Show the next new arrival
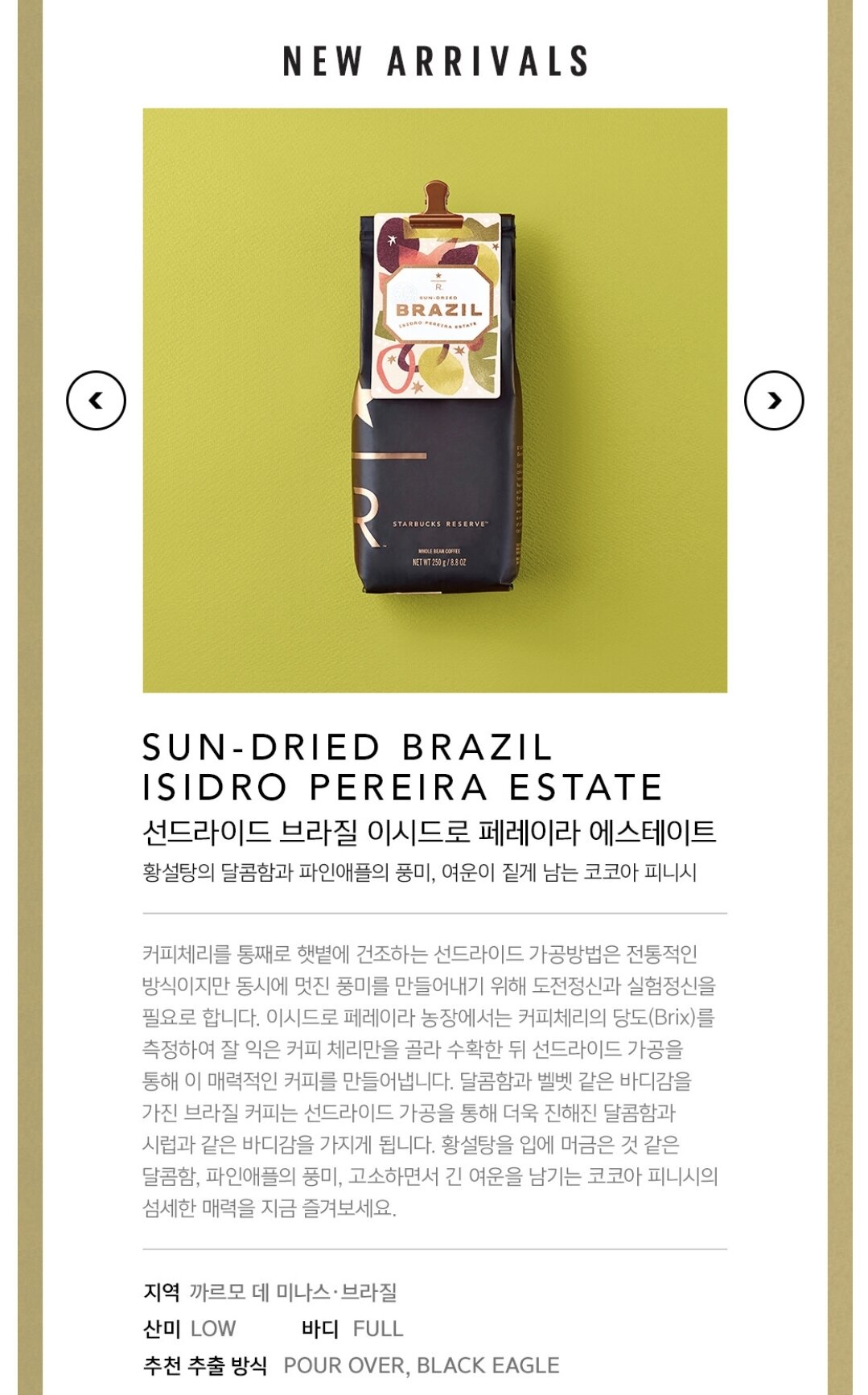The height and width of the screenshot is (1395, 868). tap(774, 400)
